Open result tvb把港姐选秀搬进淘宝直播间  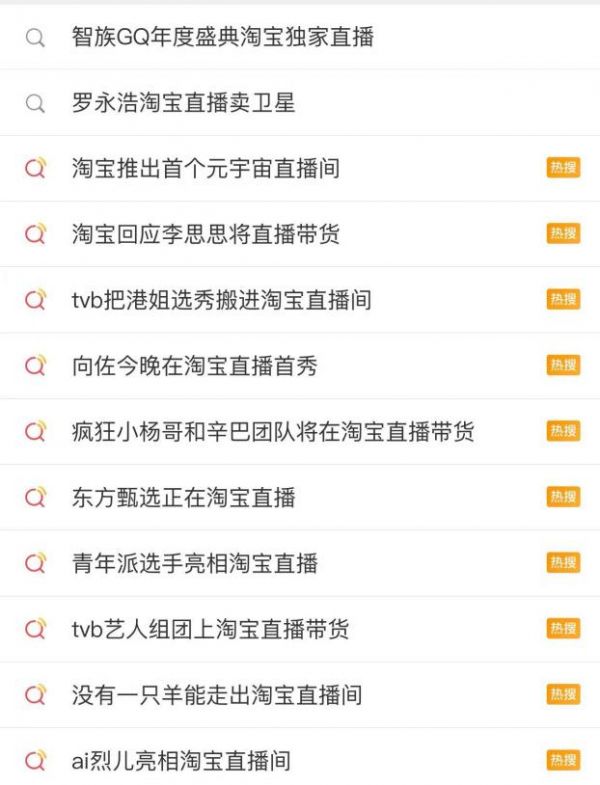pos(221,300)
